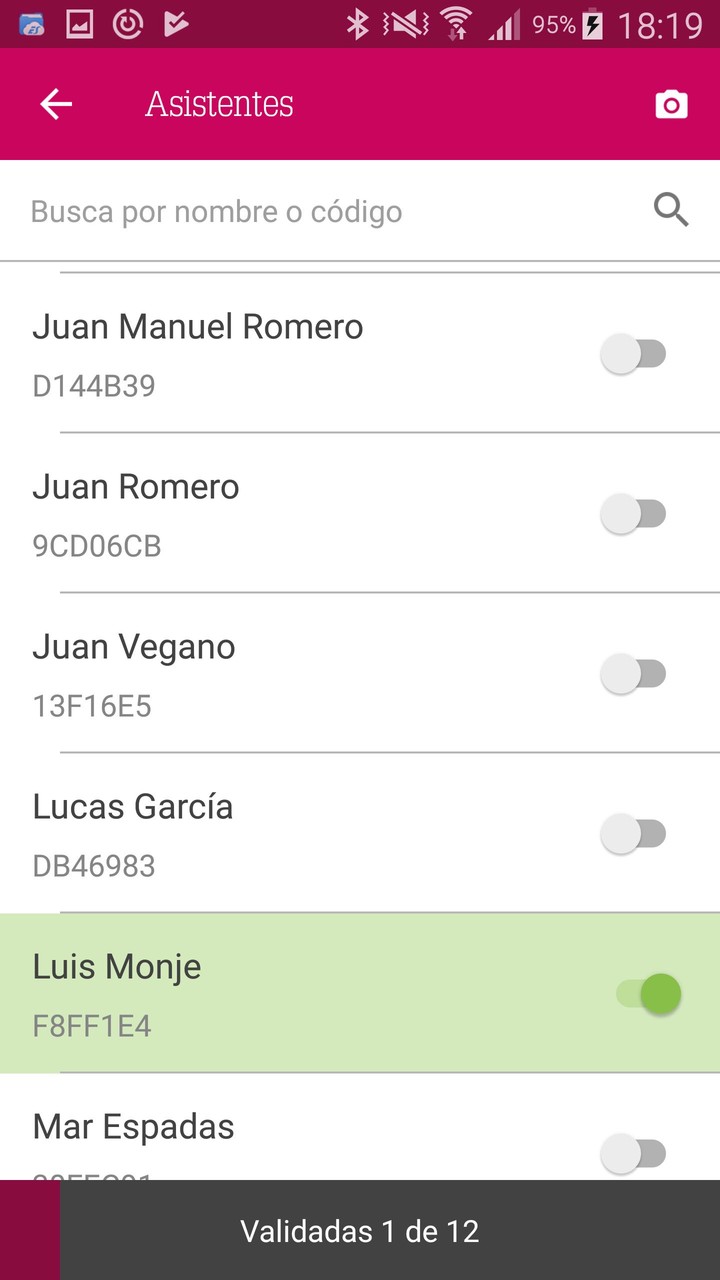
Task: Select the attendee name Juan Vegano
Action: [134, 646]
